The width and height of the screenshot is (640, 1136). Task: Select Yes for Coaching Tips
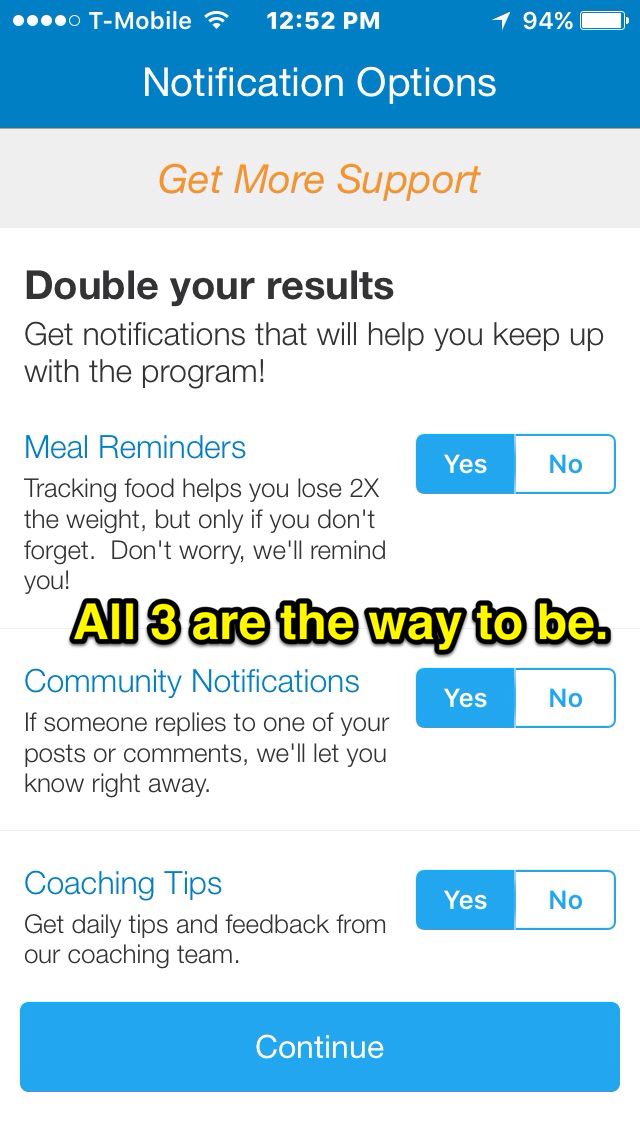pos(465,900)
